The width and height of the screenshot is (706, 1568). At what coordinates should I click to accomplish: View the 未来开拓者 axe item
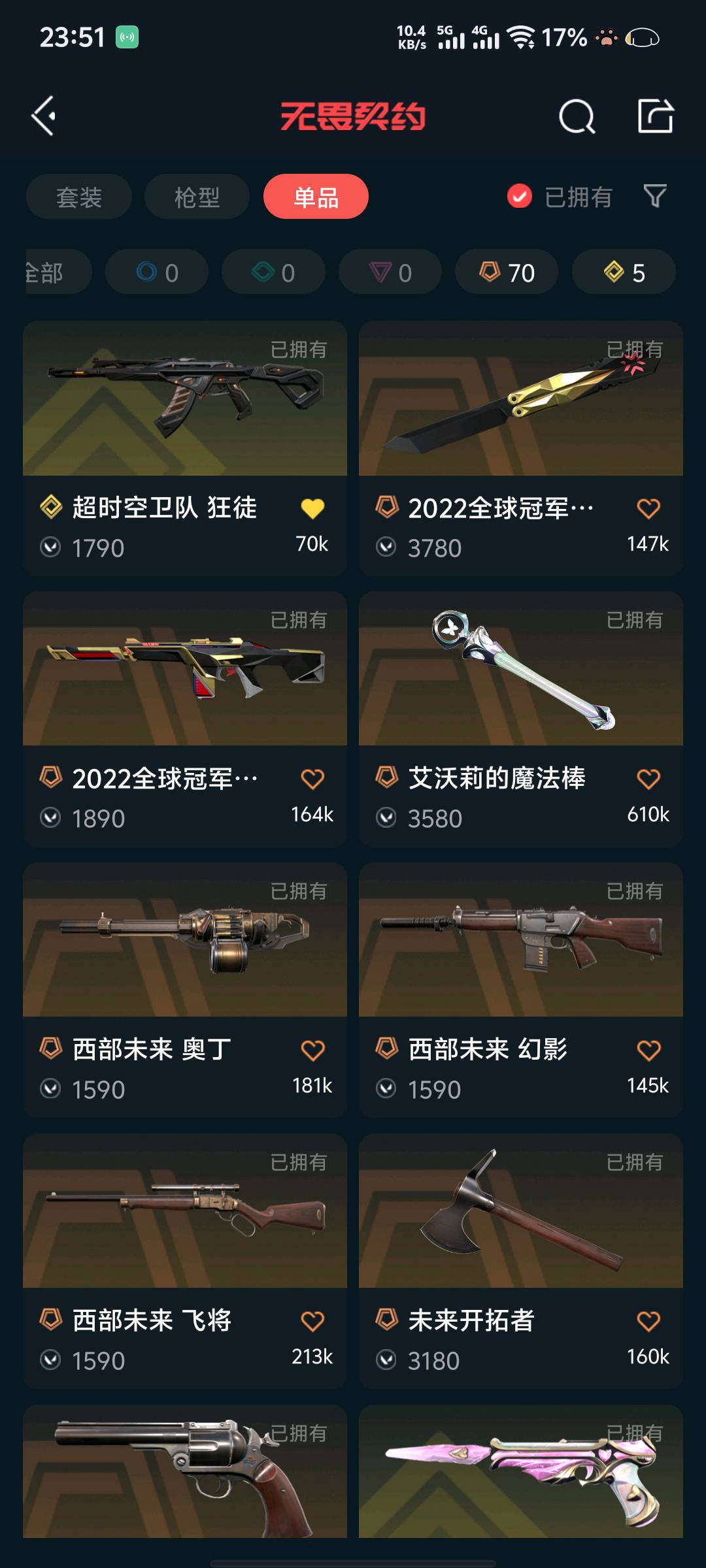(x=520, y=1211)
